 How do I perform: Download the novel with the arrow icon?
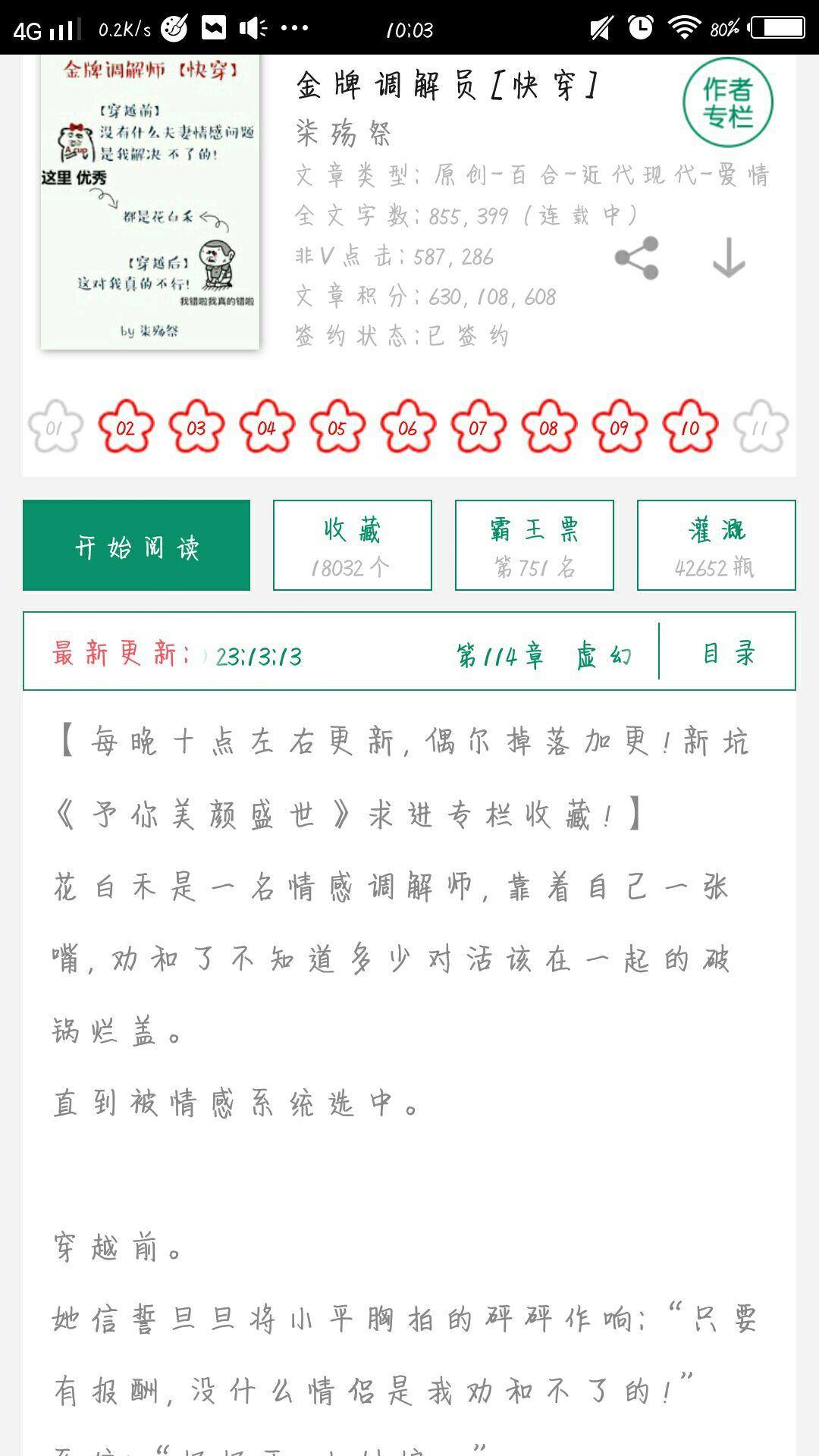pyautogui.click(x=729, y=258)
